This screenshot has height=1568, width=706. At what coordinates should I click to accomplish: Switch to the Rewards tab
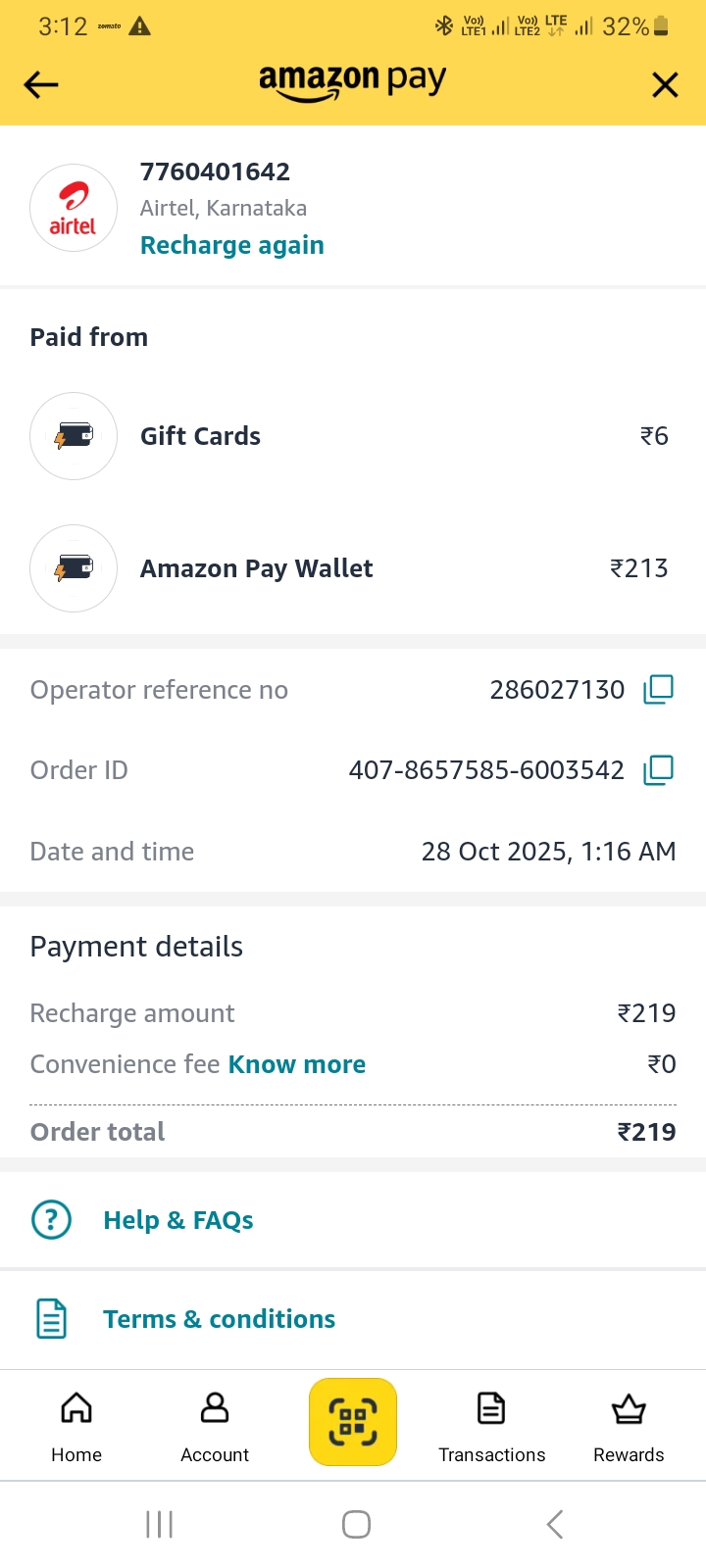[x=629, y=1425]
